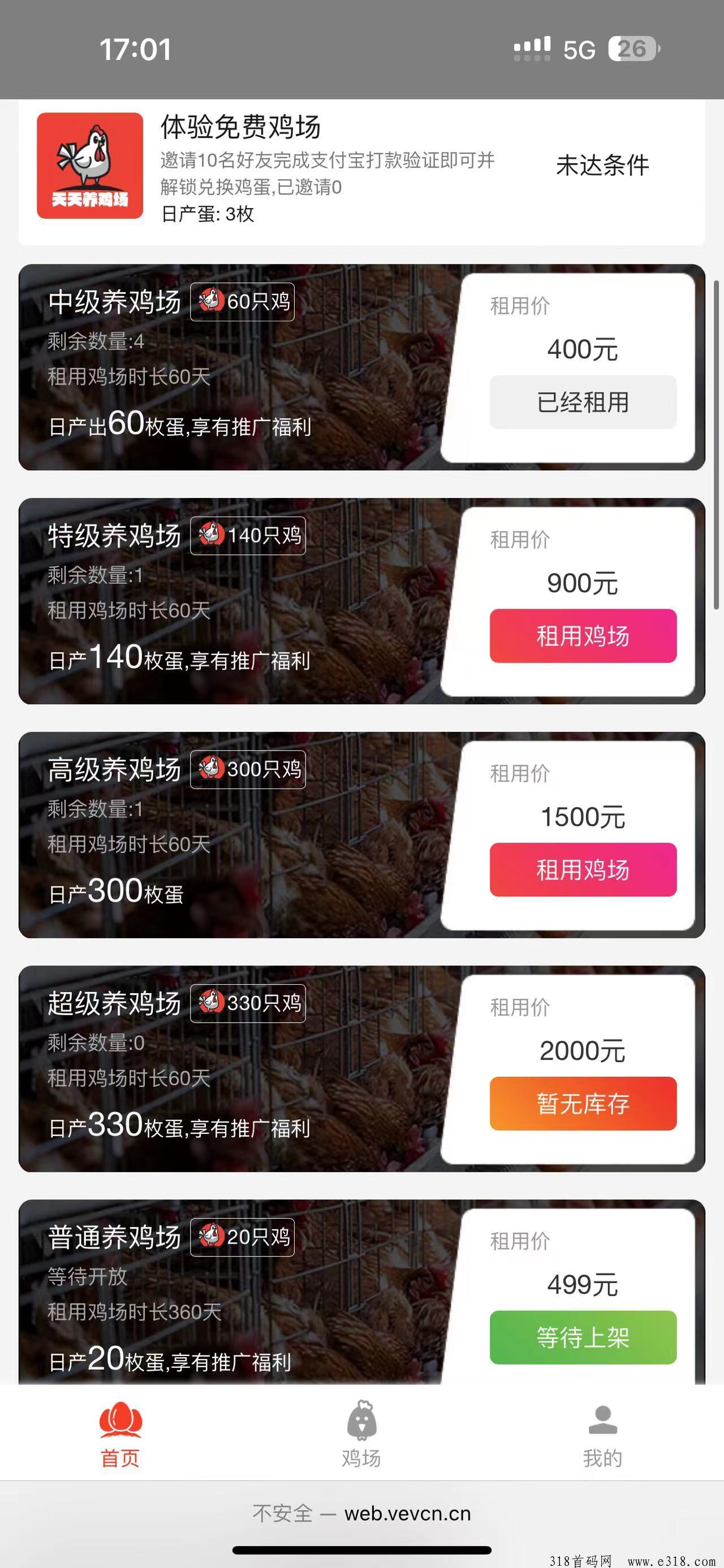The height and width of the screenshot is (1568, 724).
Task: Select the 首页 tab
Action: 120,1435
